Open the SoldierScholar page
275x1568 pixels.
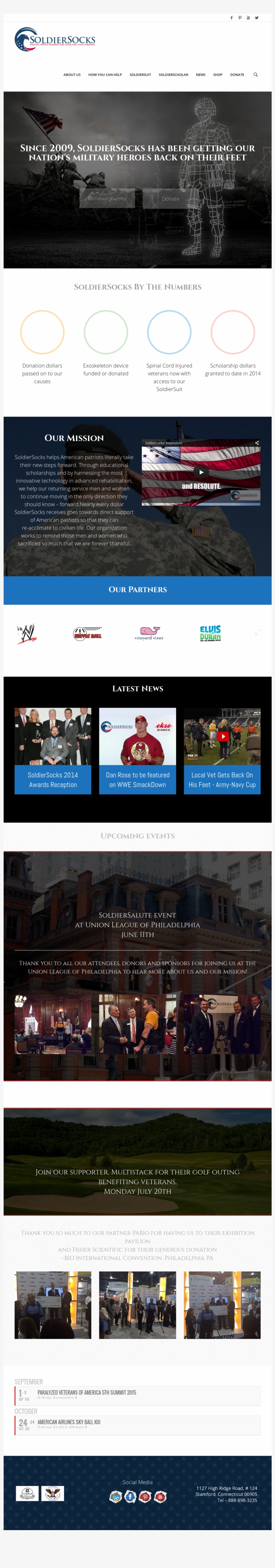[x=173, y=75]
